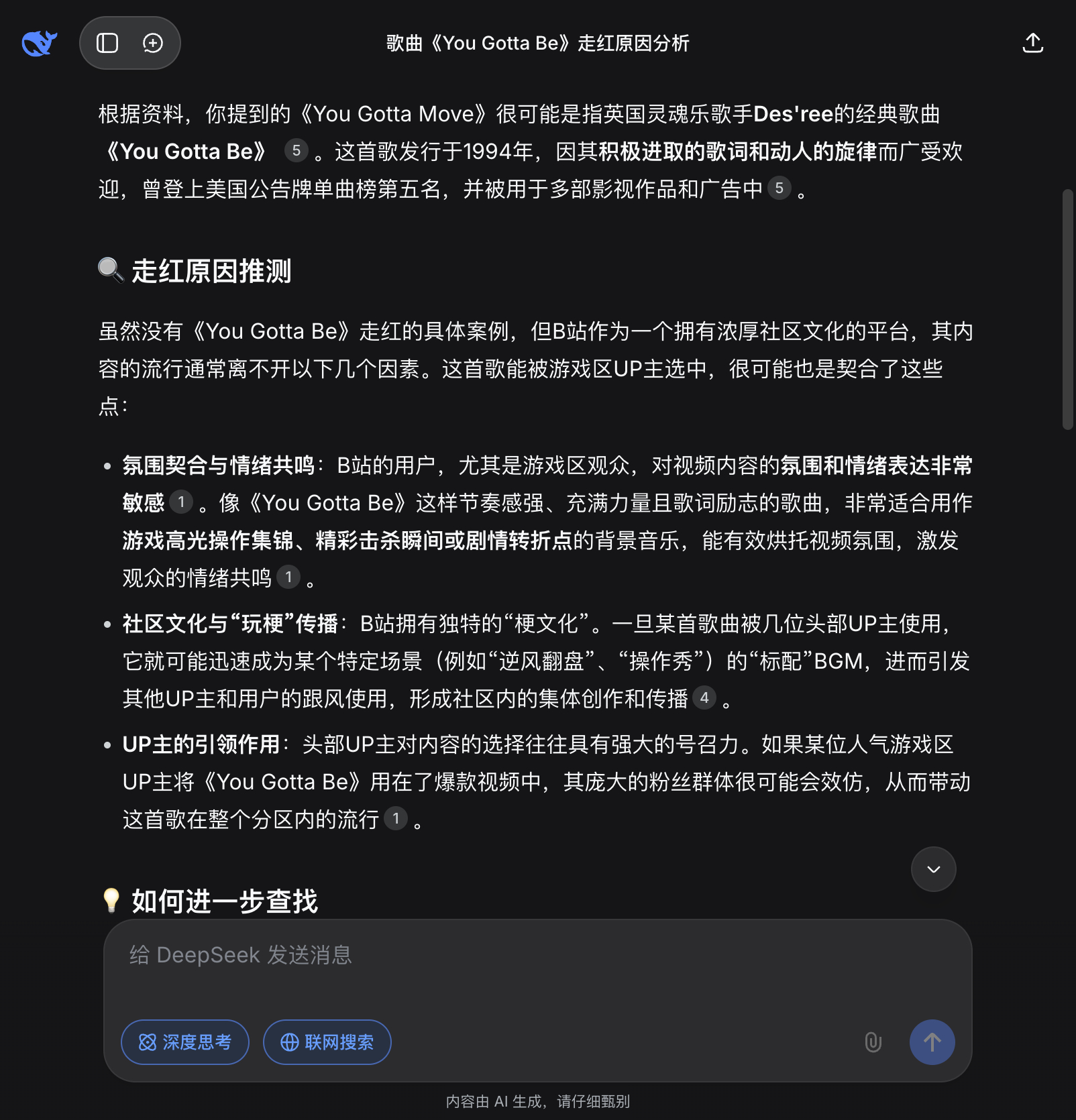Screen dimensions: 1076x1120
Task: Enable 深度思考 deep thinking mode
Action: [x=184, y=1042]
